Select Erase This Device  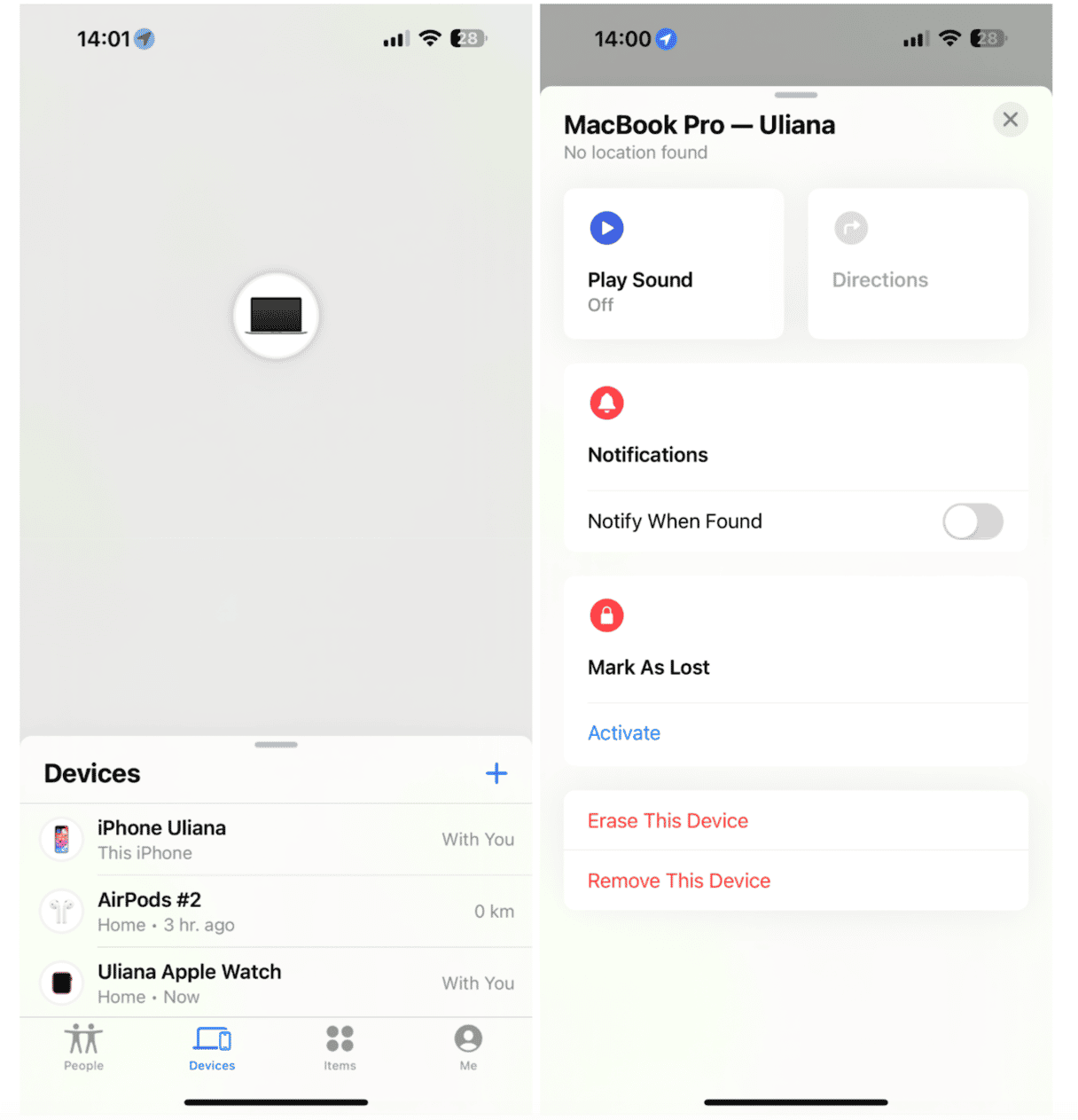668,821
